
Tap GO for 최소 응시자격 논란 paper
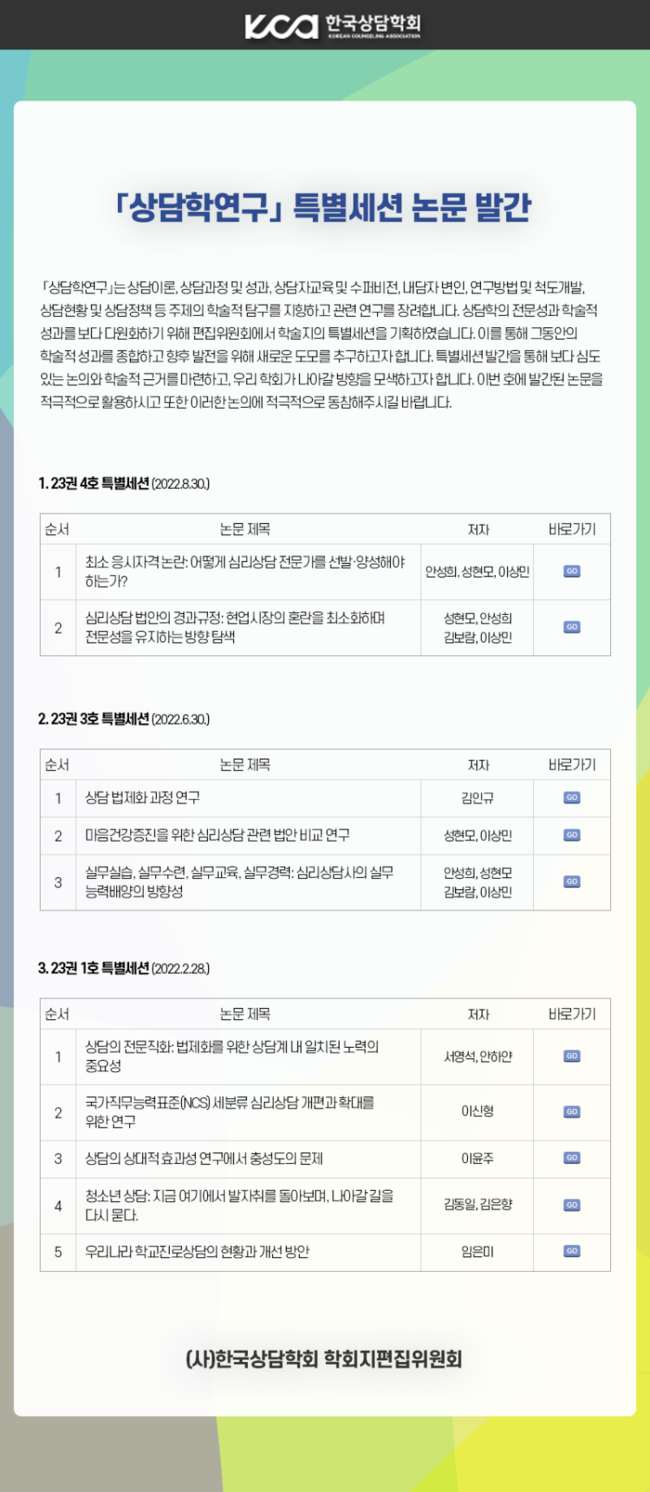coord(572,571)
